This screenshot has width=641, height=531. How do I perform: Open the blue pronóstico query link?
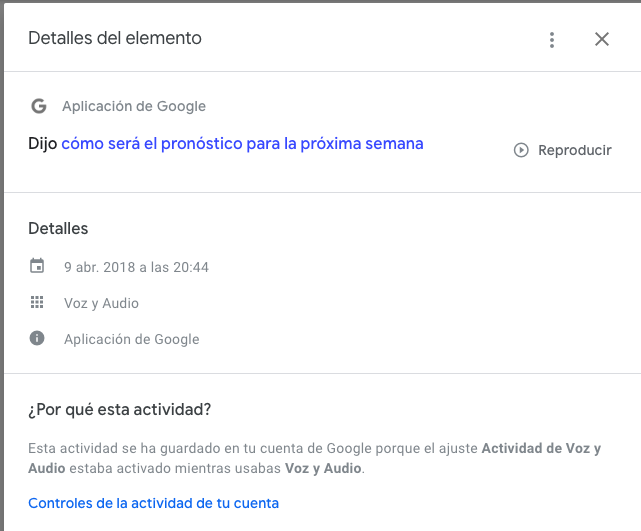click(242, 143)
